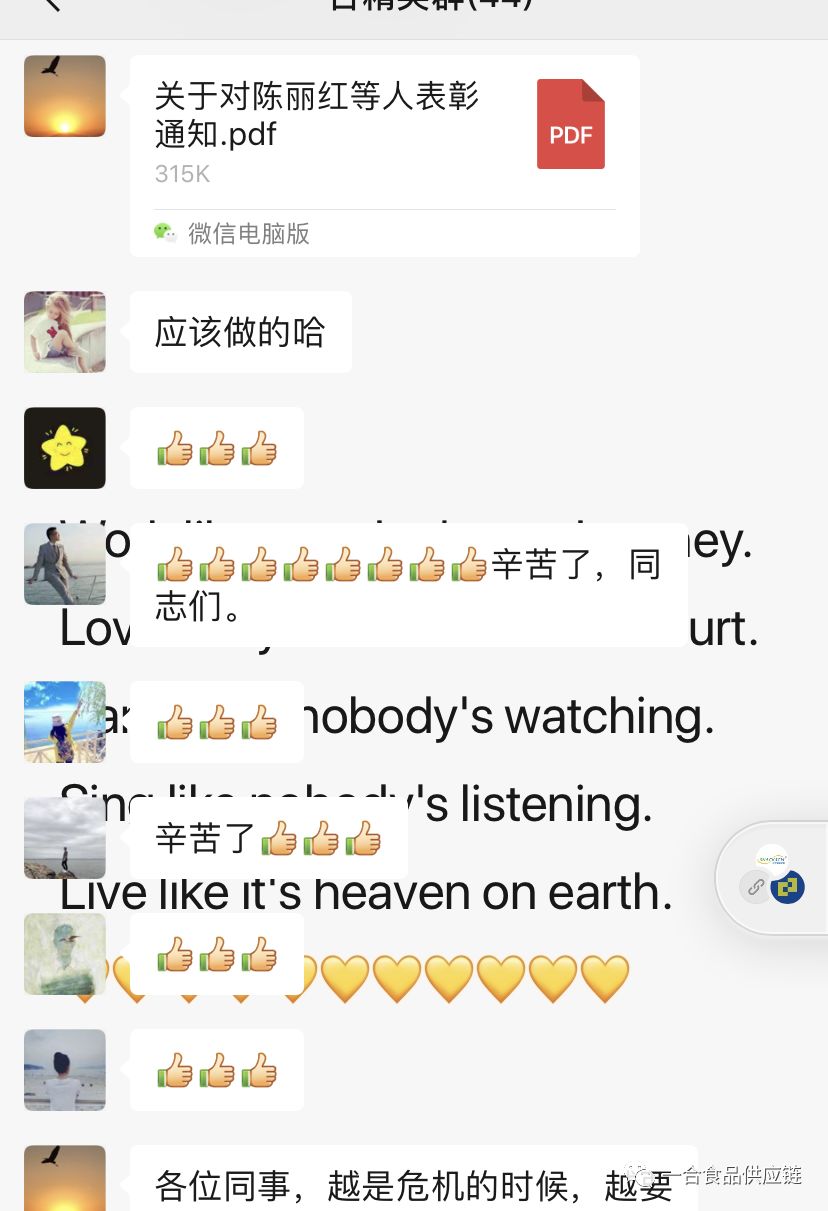View profile of the PDF sender's avatar
Viewport: 828px width, 1211px height.
click(x=65, y=96)
